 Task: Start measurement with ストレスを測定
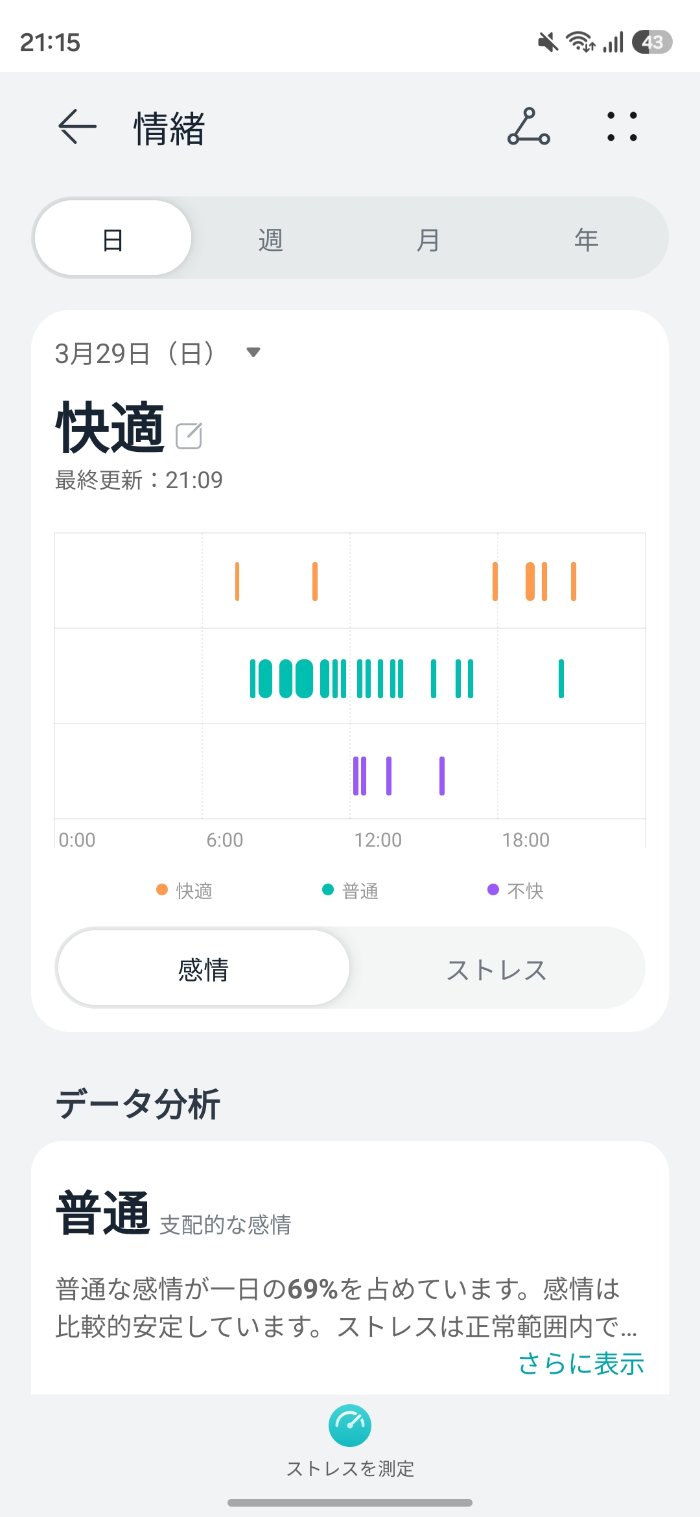(x=350, y=1440)
